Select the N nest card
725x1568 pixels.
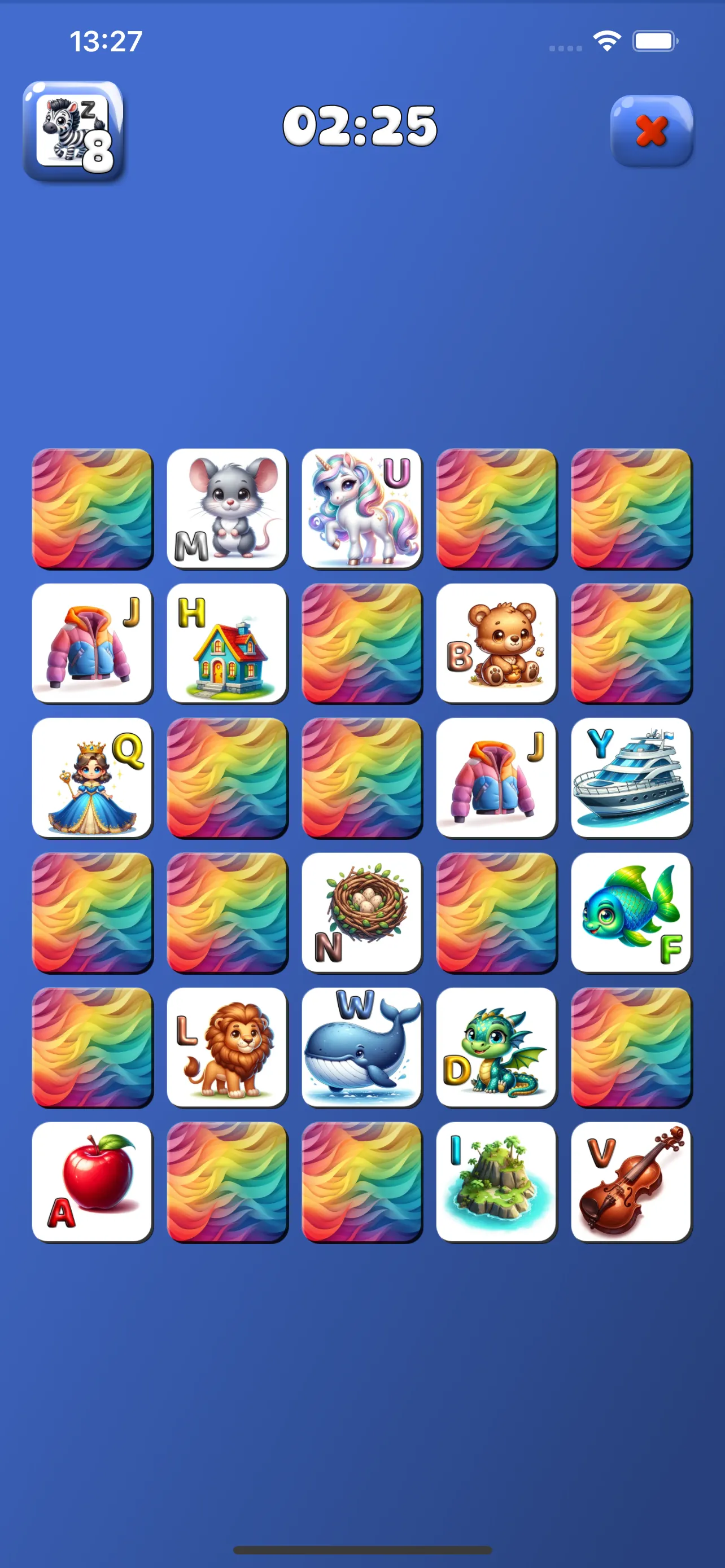coord(361,913)
